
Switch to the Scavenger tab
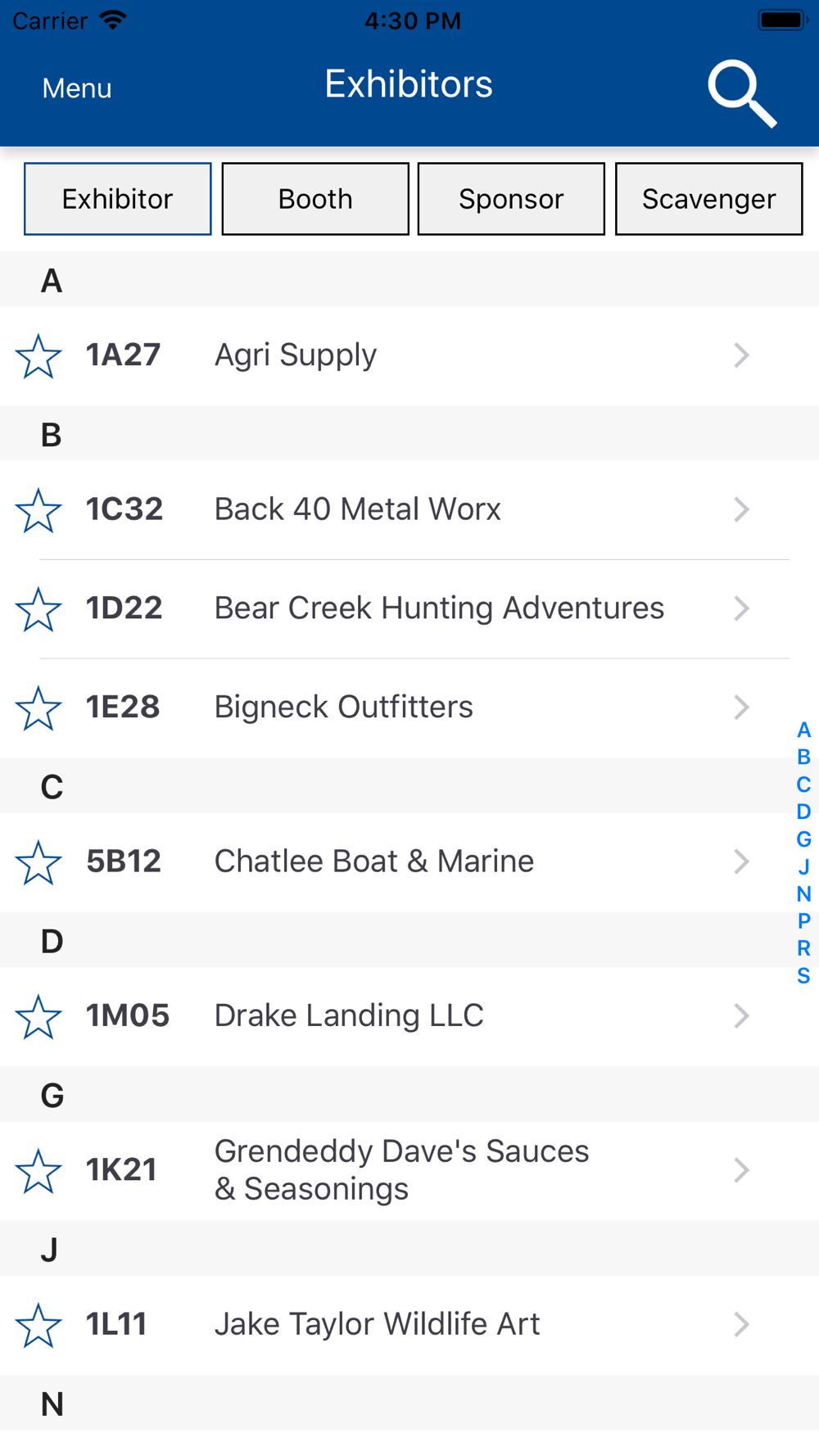pos(708,199)
